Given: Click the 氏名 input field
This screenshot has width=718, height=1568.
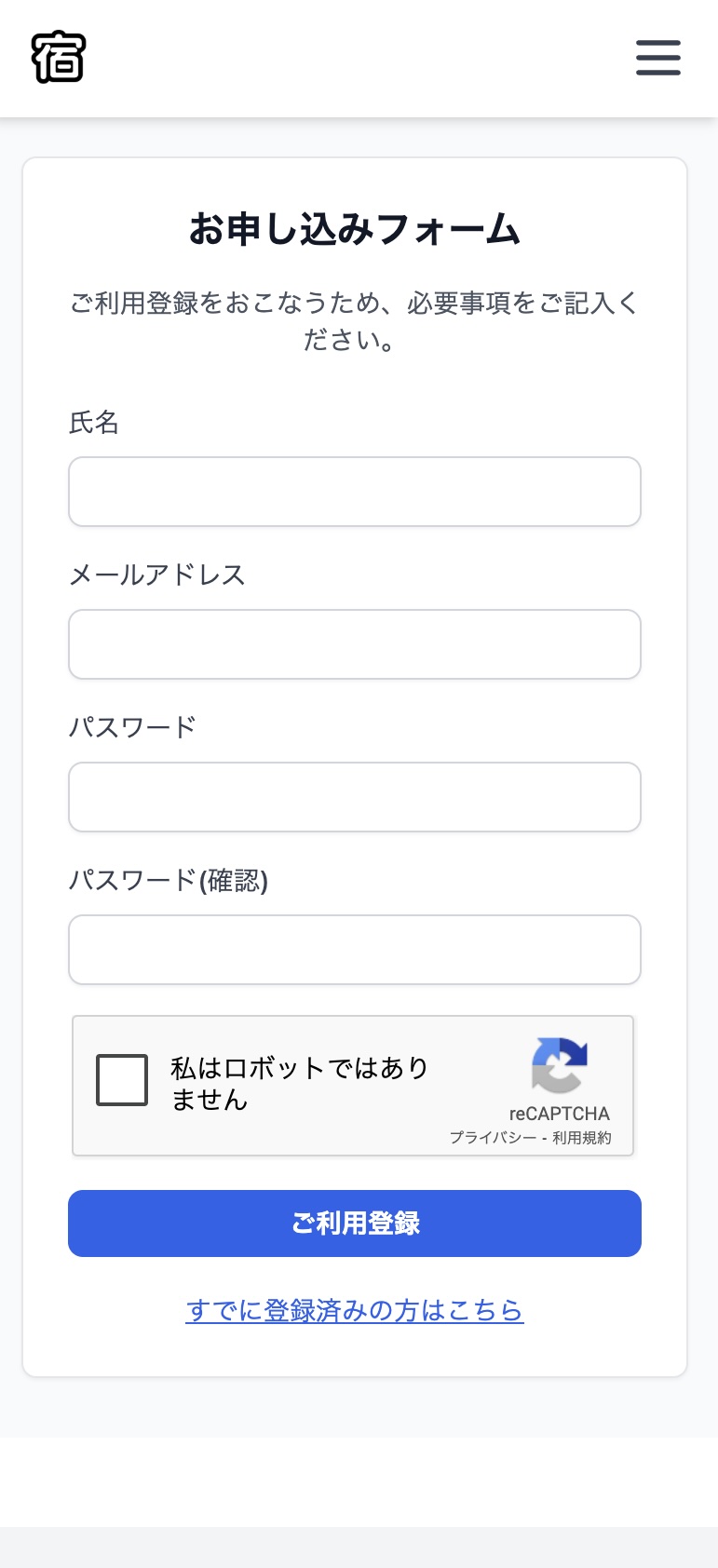Looking at the screenshot, I should (354, 492).
